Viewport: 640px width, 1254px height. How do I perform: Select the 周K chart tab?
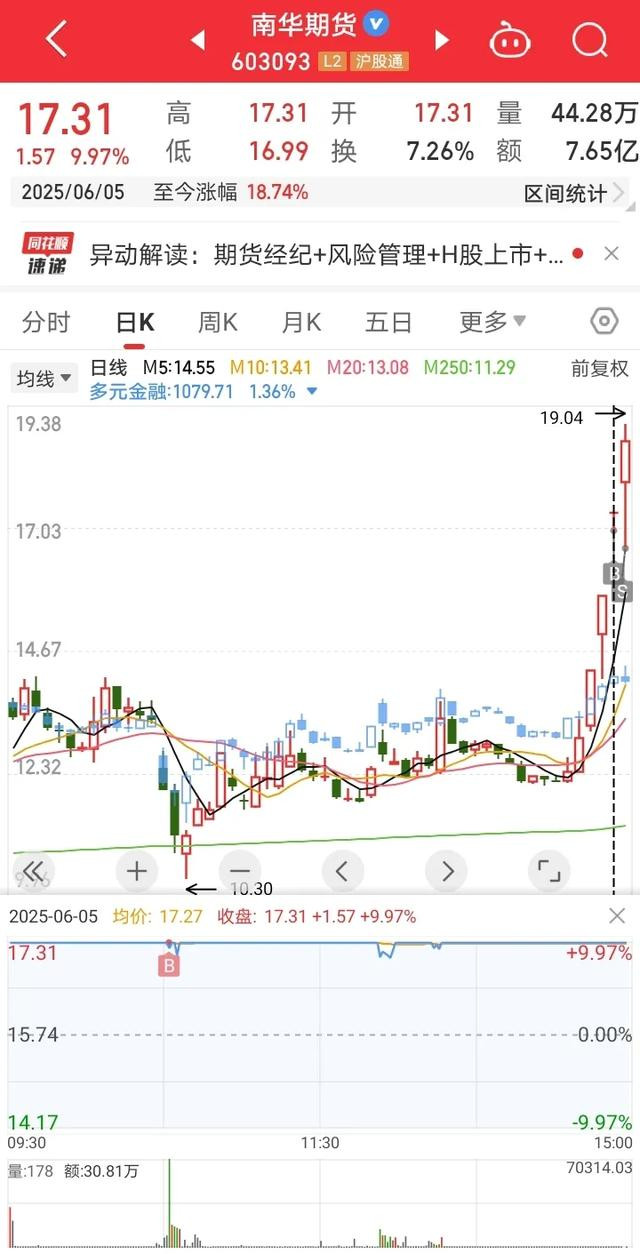tap(217, 322)
